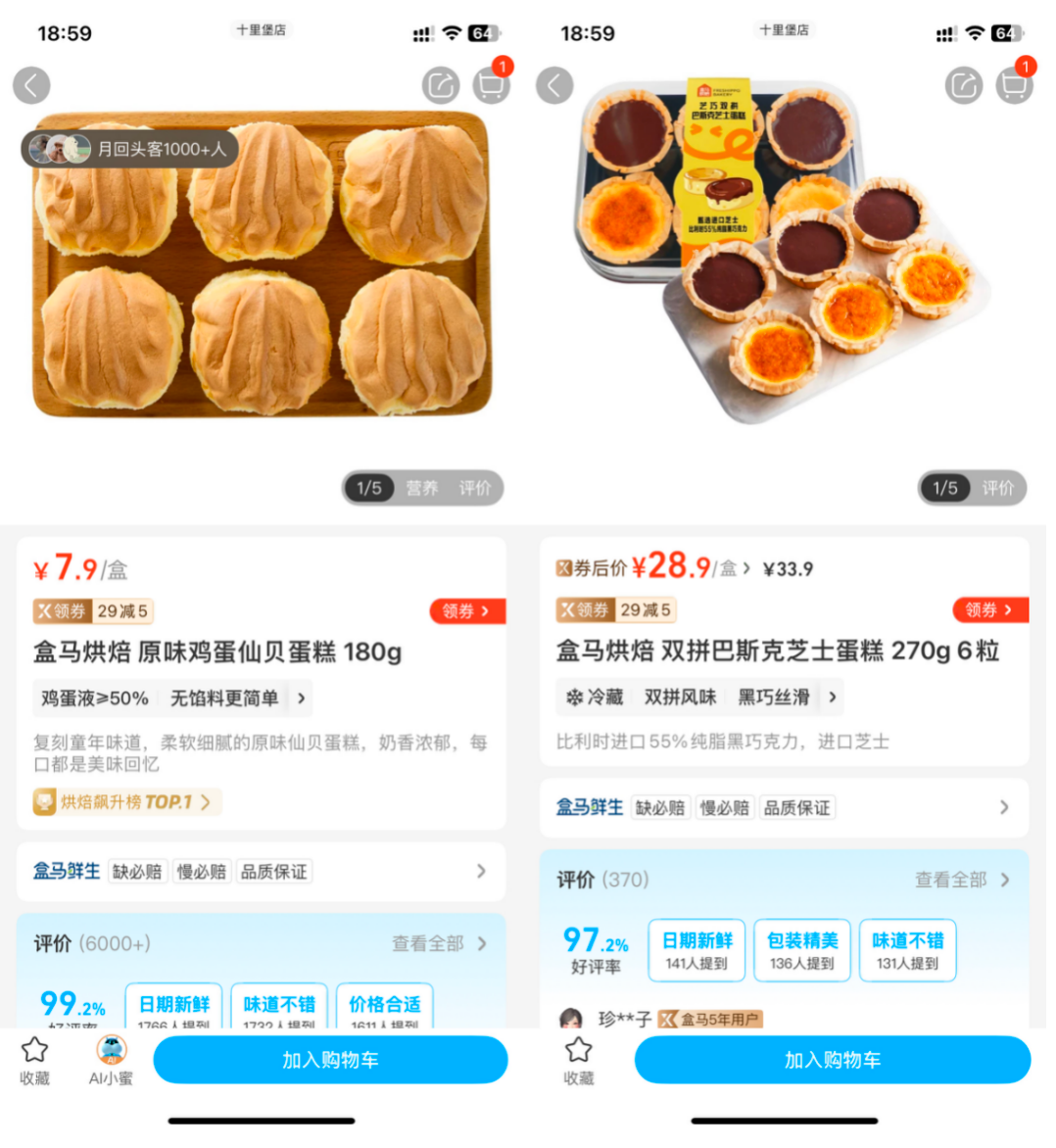Image resolution: width=1056 pixels, height=1148 pixels.
Task: Claim the 29减5 coupon for 巴斯克芝士蛋糕
Action: (989, 610)
